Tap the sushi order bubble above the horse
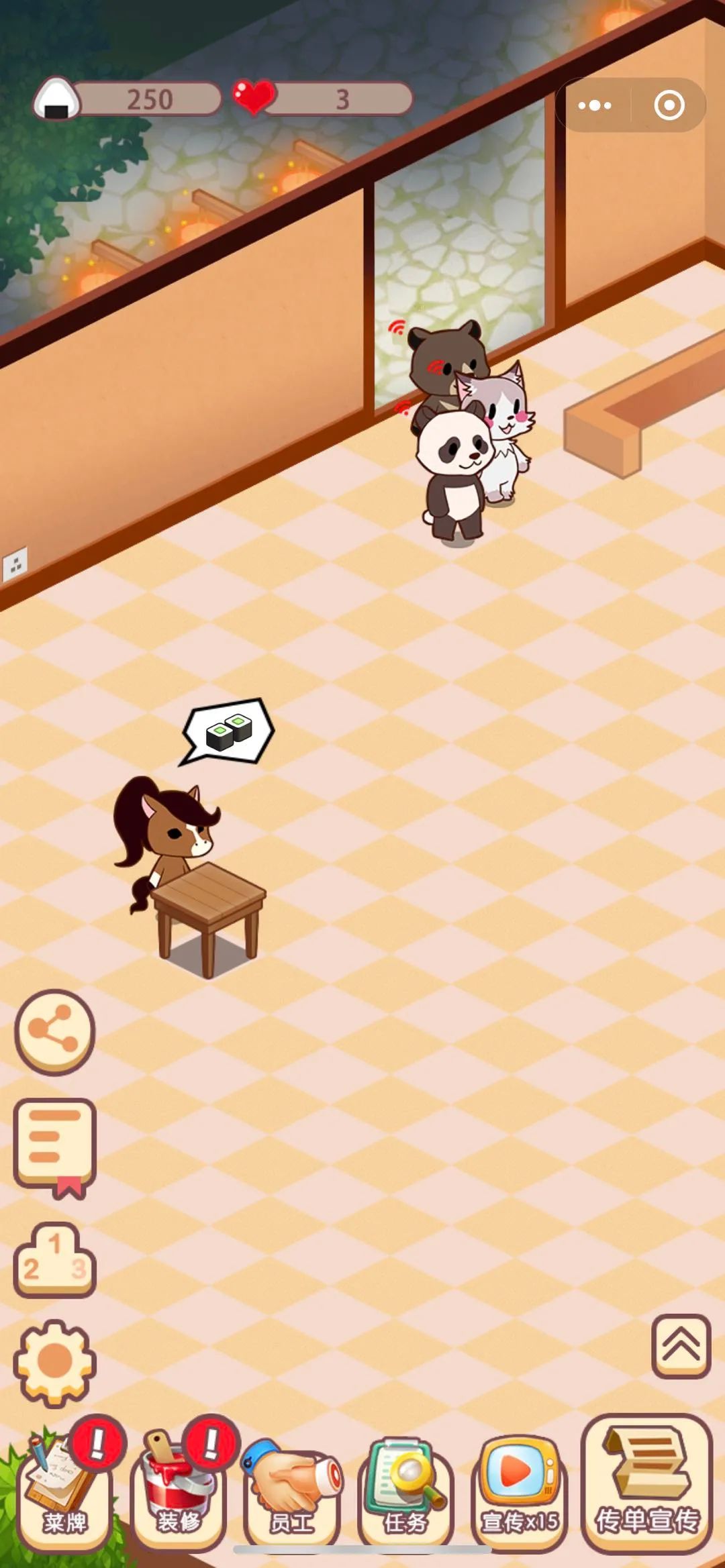725x1568 pixels. point(228,731)
